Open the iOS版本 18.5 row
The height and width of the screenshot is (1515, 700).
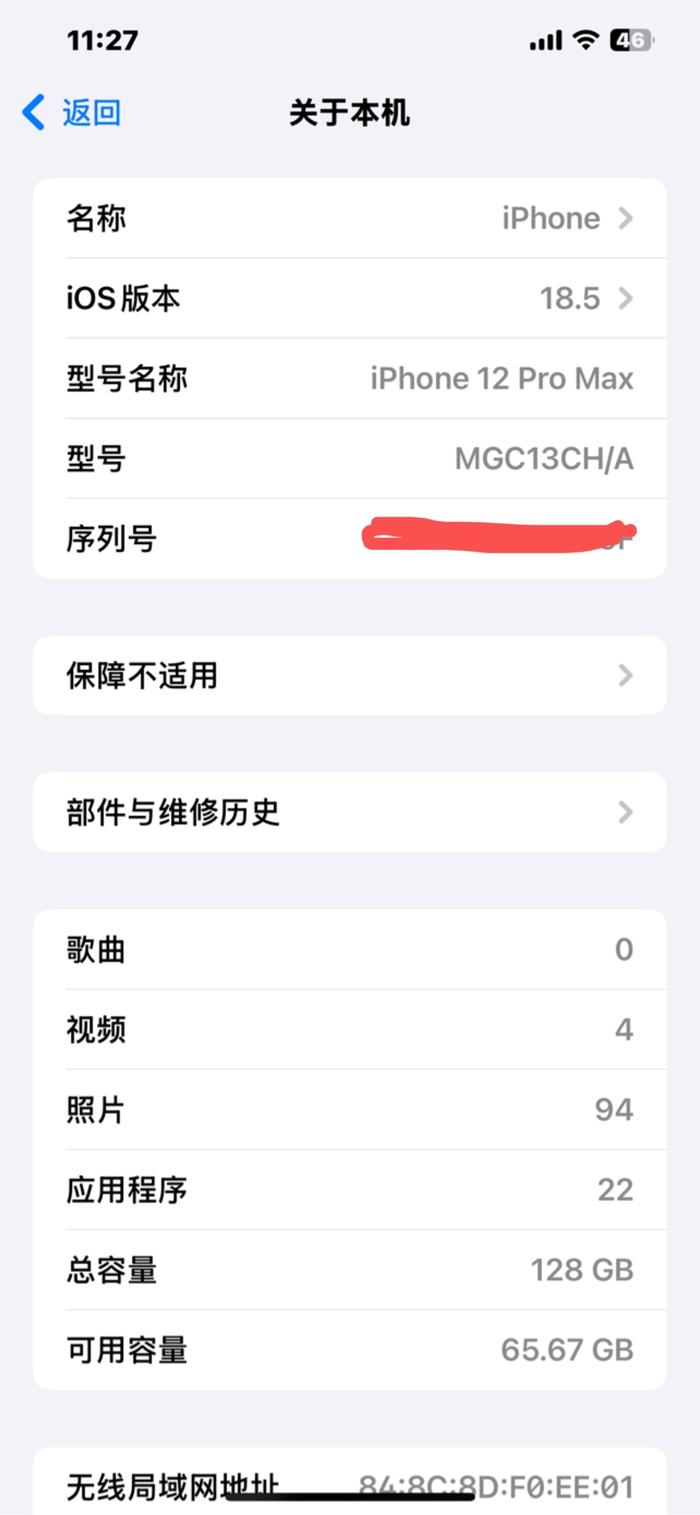(350, 298)
